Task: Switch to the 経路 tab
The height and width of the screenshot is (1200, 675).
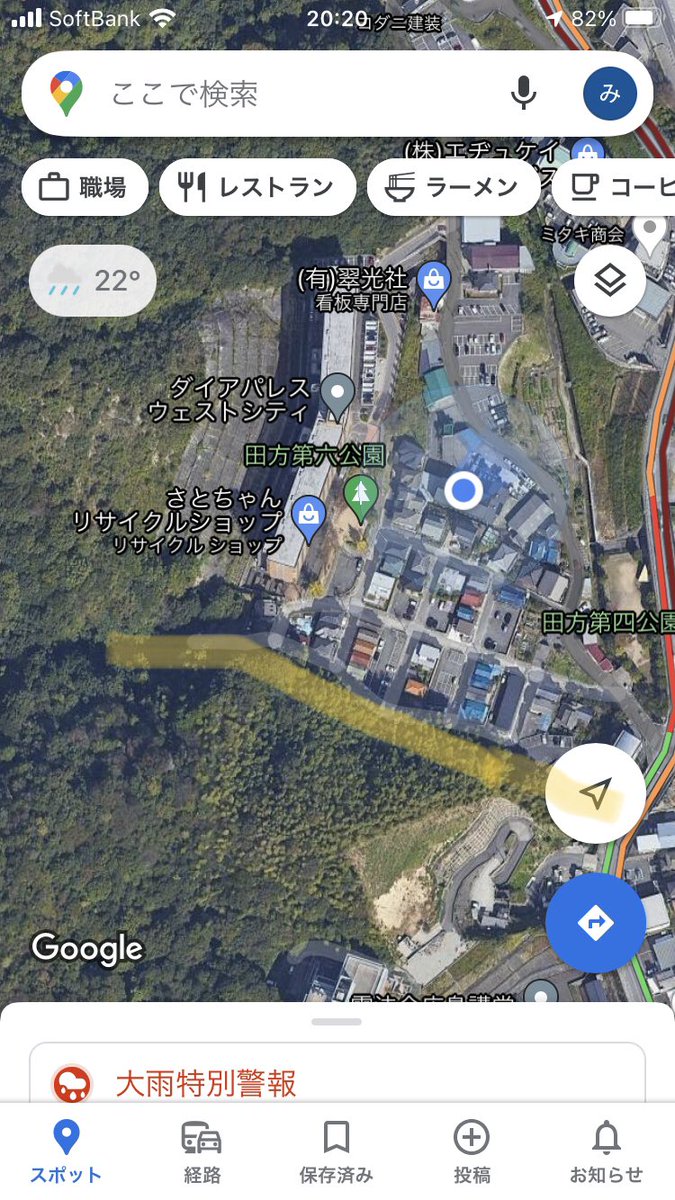Action: 201,1152
